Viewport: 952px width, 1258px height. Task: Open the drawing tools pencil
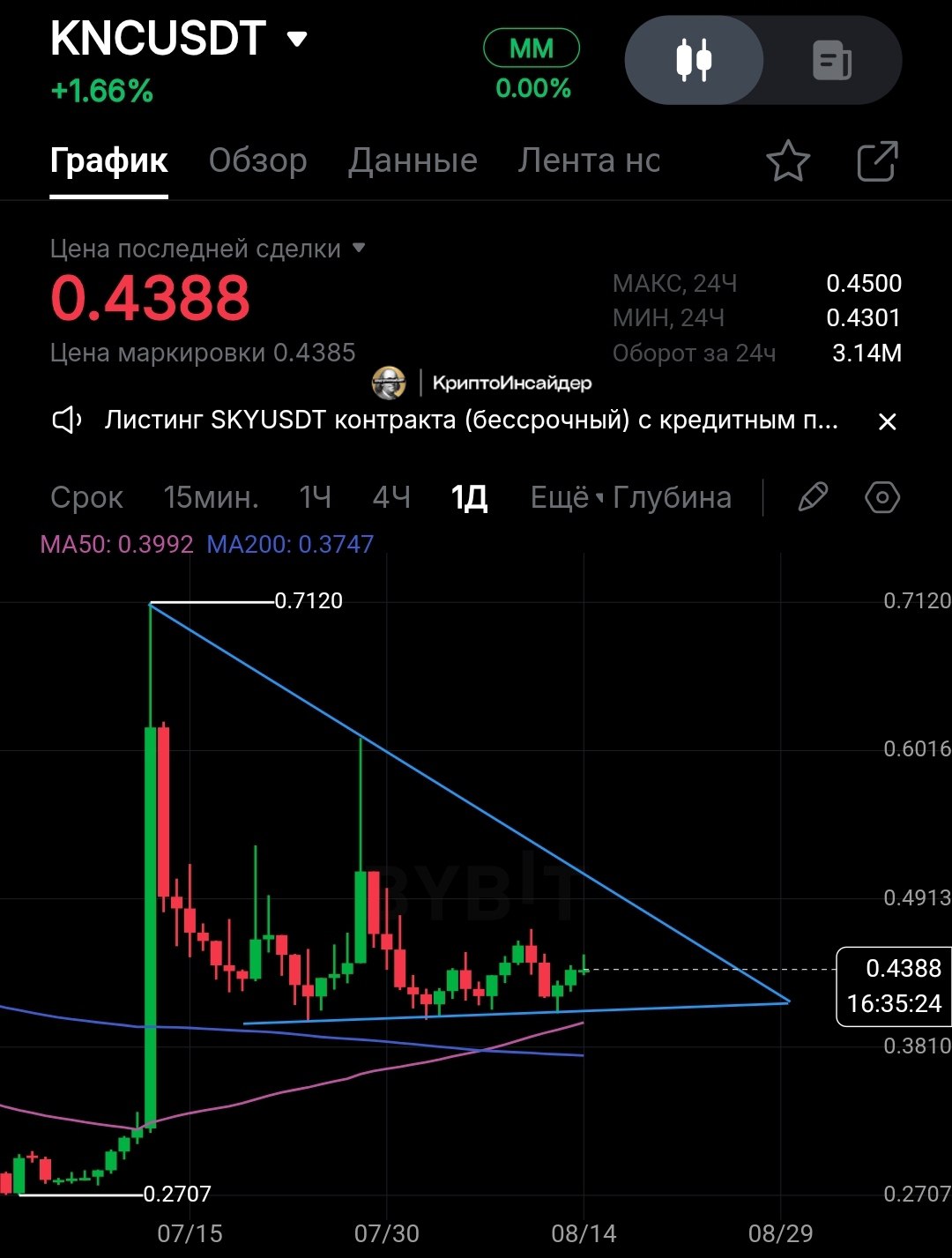pyautogui.click(x=812, y=497)
